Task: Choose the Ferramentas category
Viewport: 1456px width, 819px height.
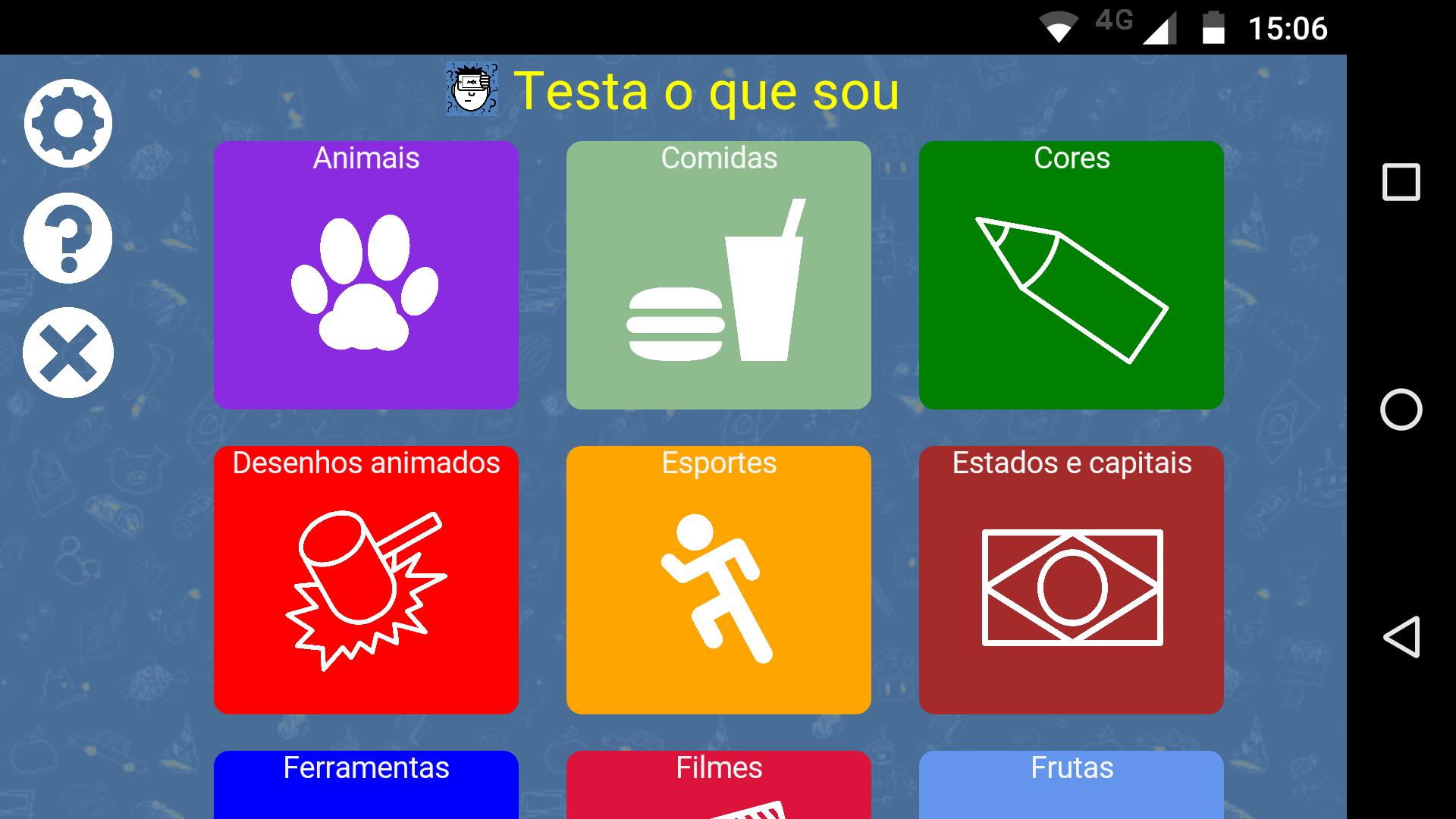Action: click(x=366, y=785)
